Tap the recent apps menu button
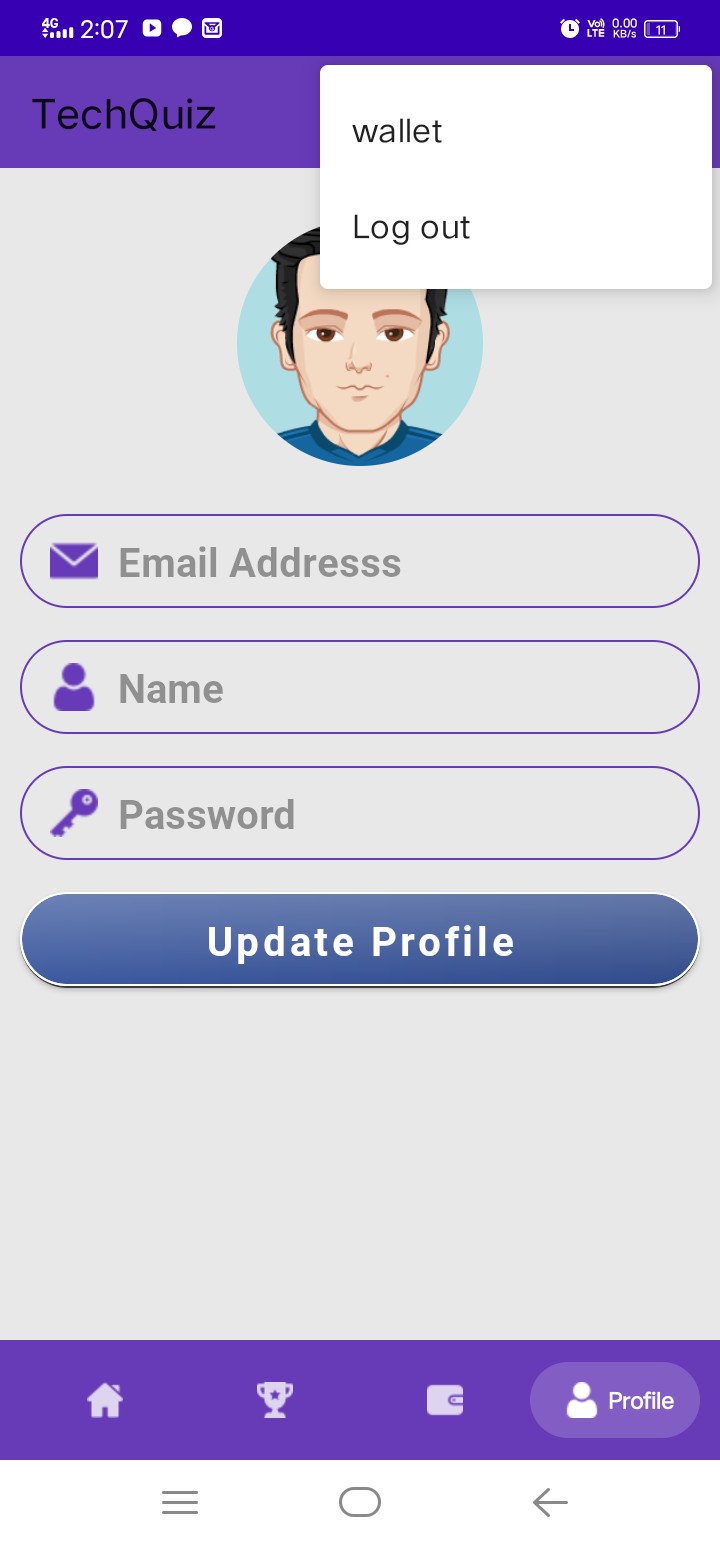The width and height of the screenshot is (720, 1544). pyautogui.click(x=180, y=1502)
